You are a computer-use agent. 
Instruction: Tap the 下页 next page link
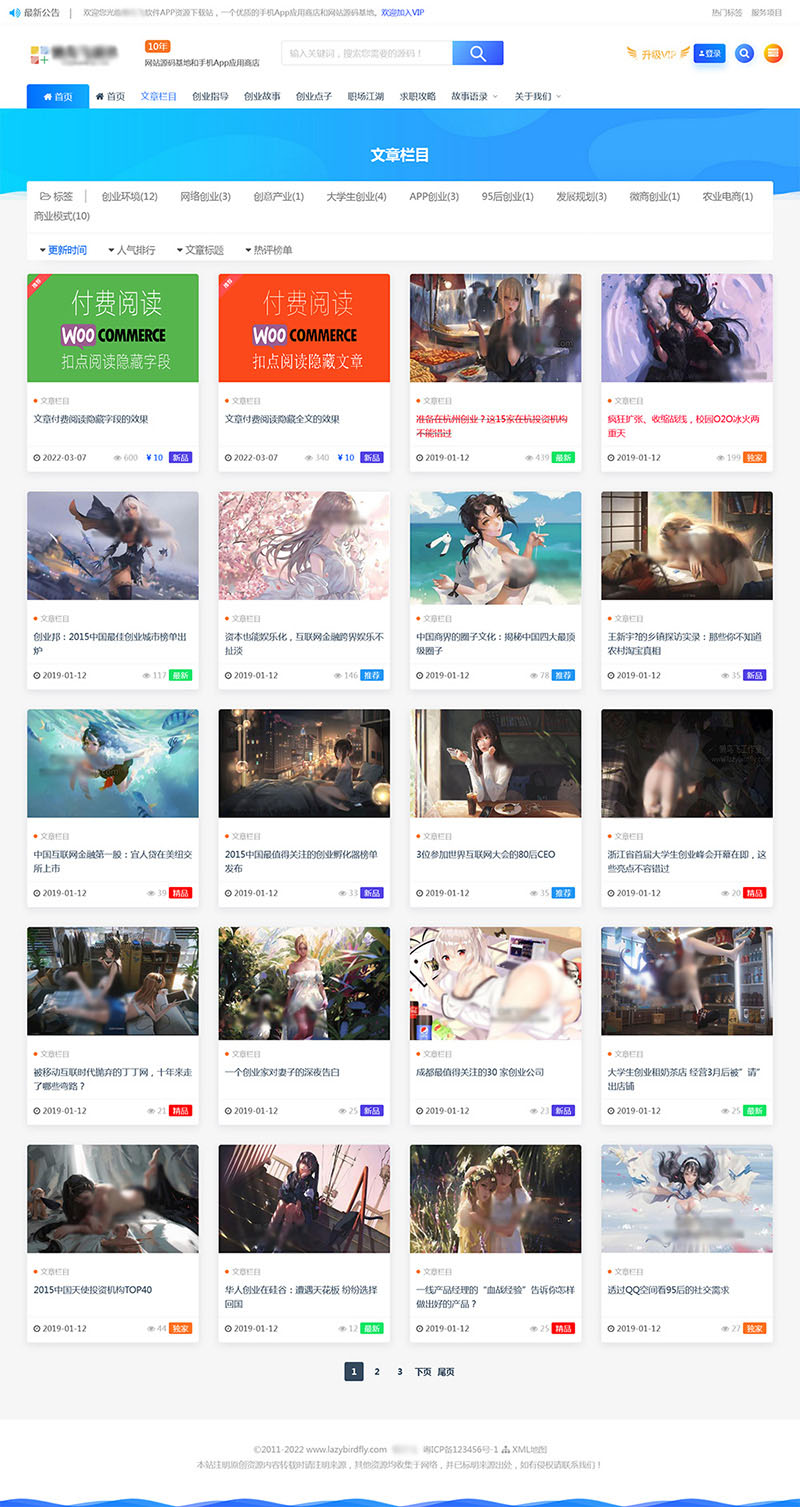point(423,1372)
